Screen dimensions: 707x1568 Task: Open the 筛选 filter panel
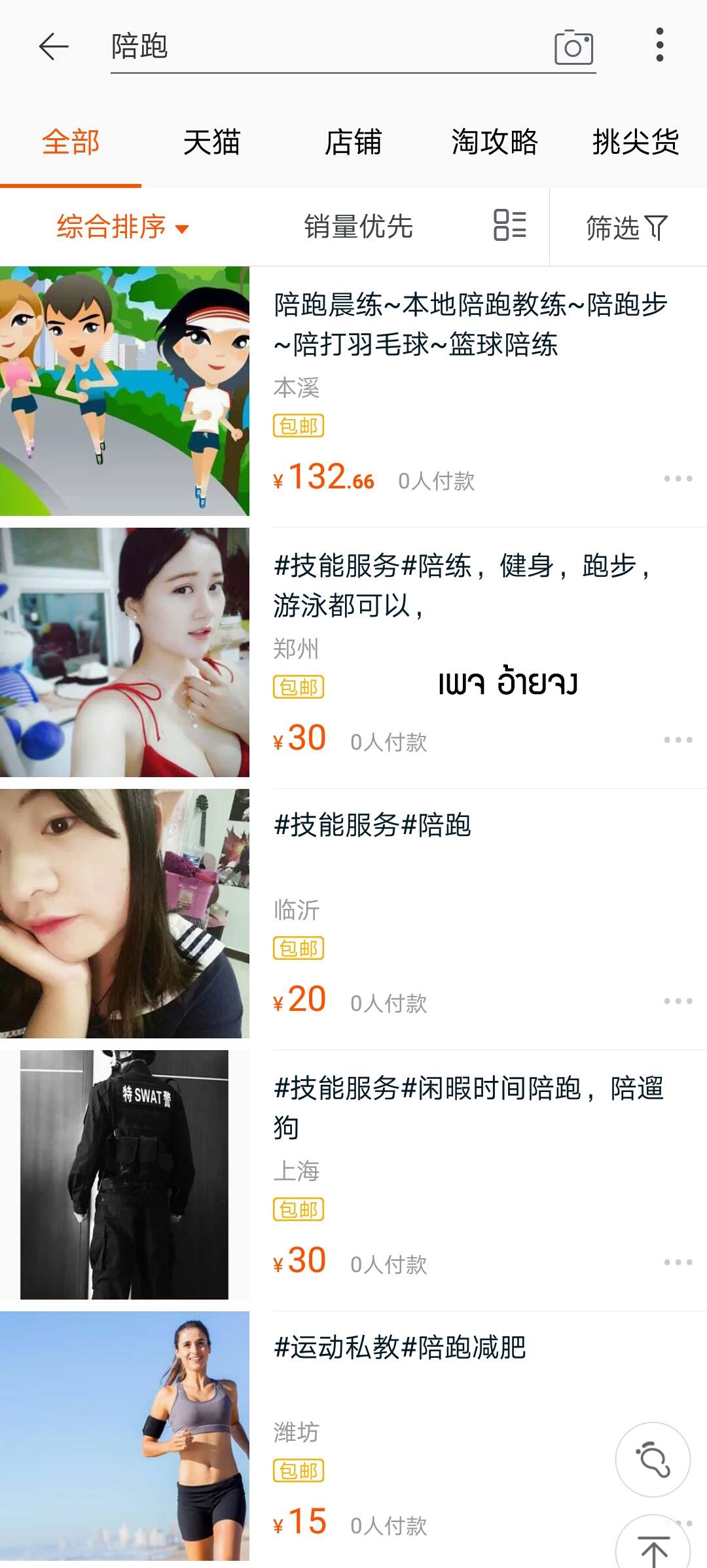[x=626, y=228]
